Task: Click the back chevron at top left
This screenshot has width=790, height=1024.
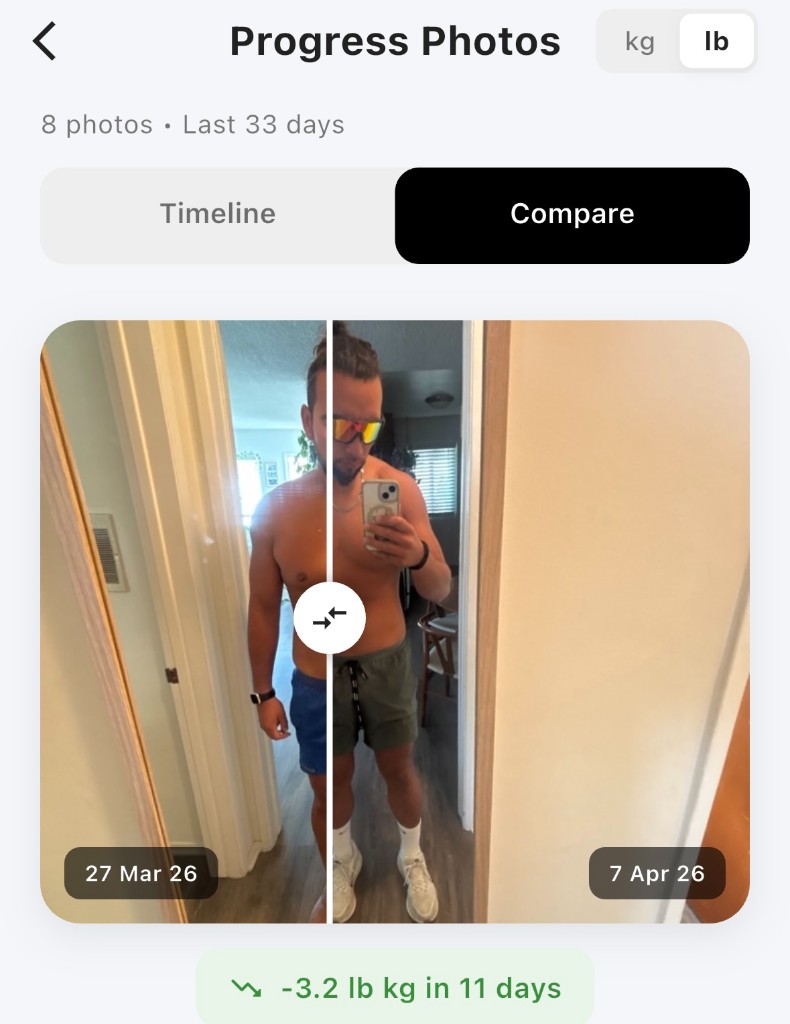Action: [x=44, y=41]
